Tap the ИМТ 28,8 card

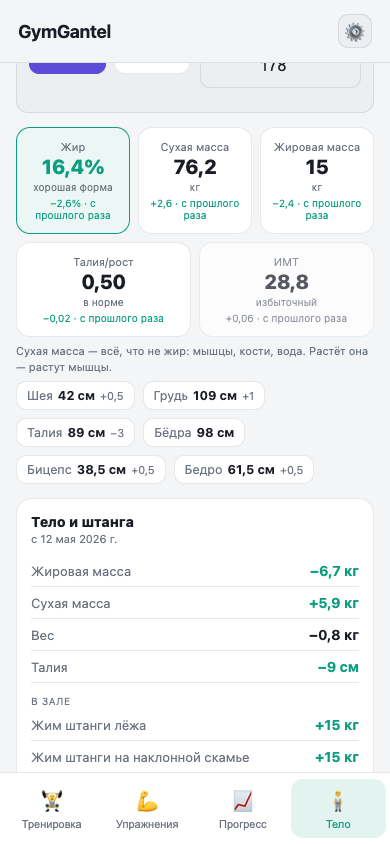pos(286,290)
